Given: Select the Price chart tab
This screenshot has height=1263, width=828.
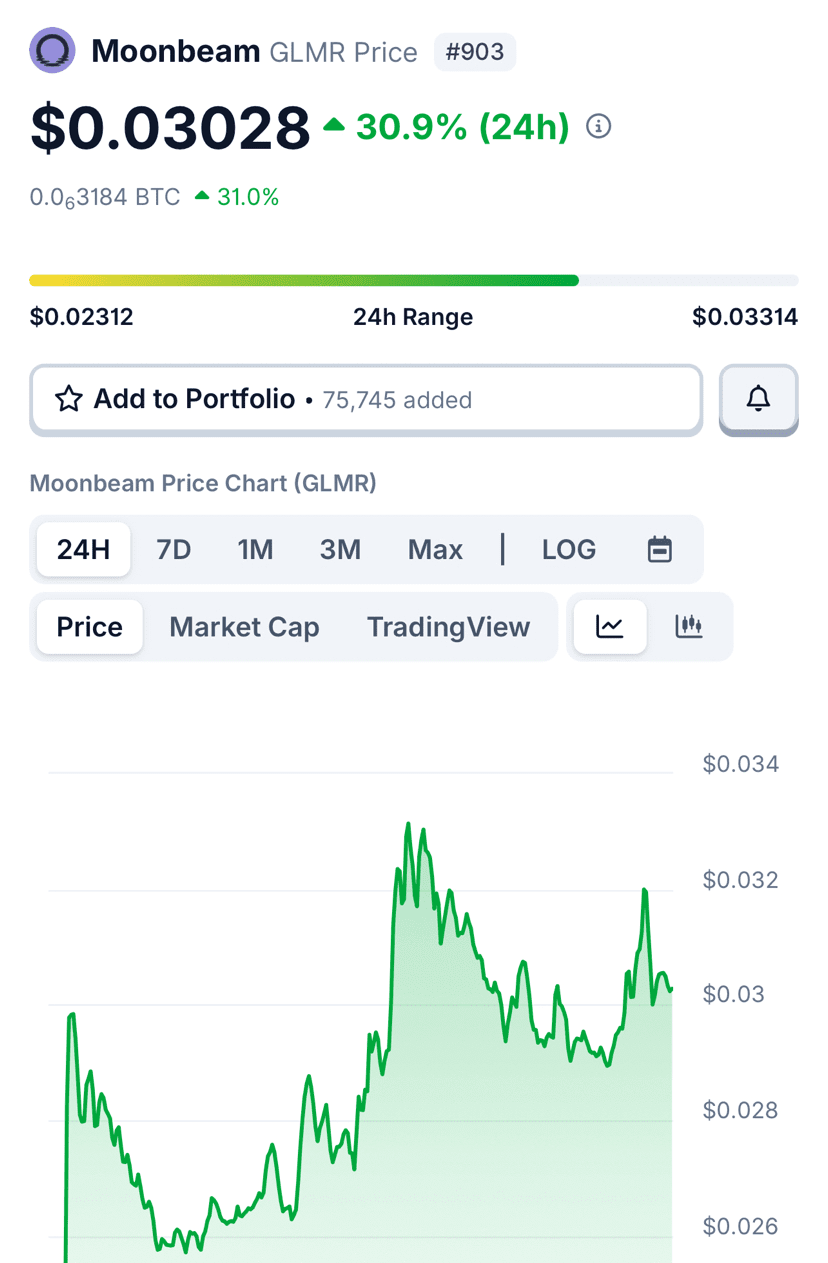Looking at the screenshot, I should point(89,627).
